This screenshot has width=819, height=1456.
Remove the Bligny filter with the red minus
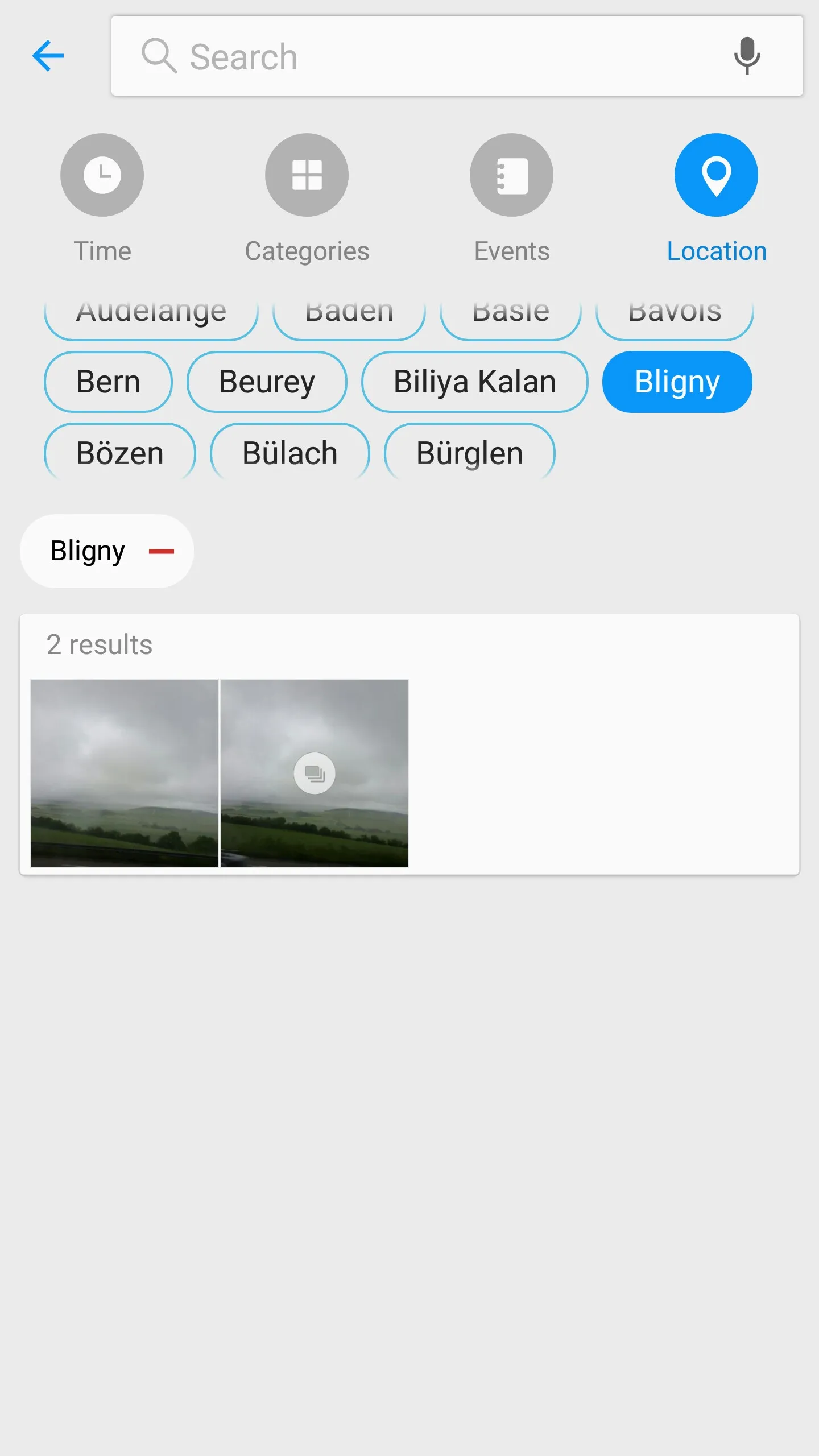pos(161,551)
